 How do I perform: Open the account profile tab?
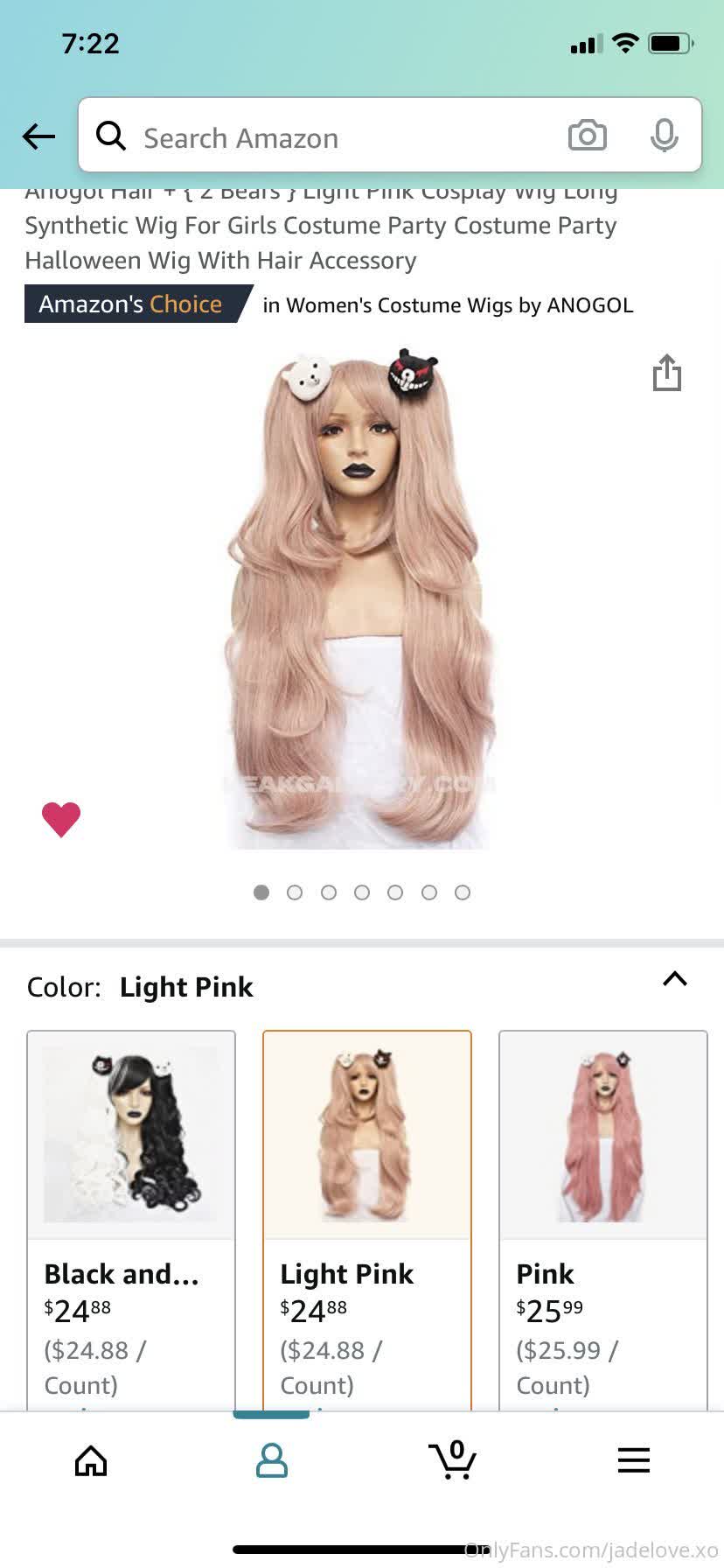271,1460
